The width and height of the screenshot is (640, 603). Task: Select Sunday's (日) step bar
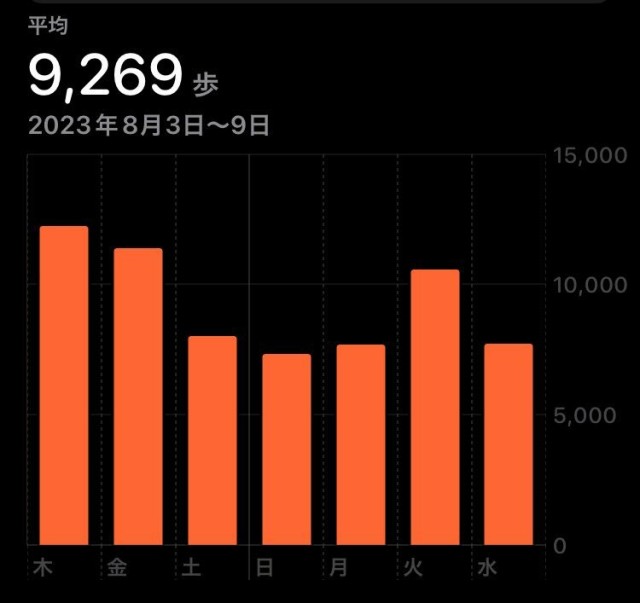coord(286,449)
